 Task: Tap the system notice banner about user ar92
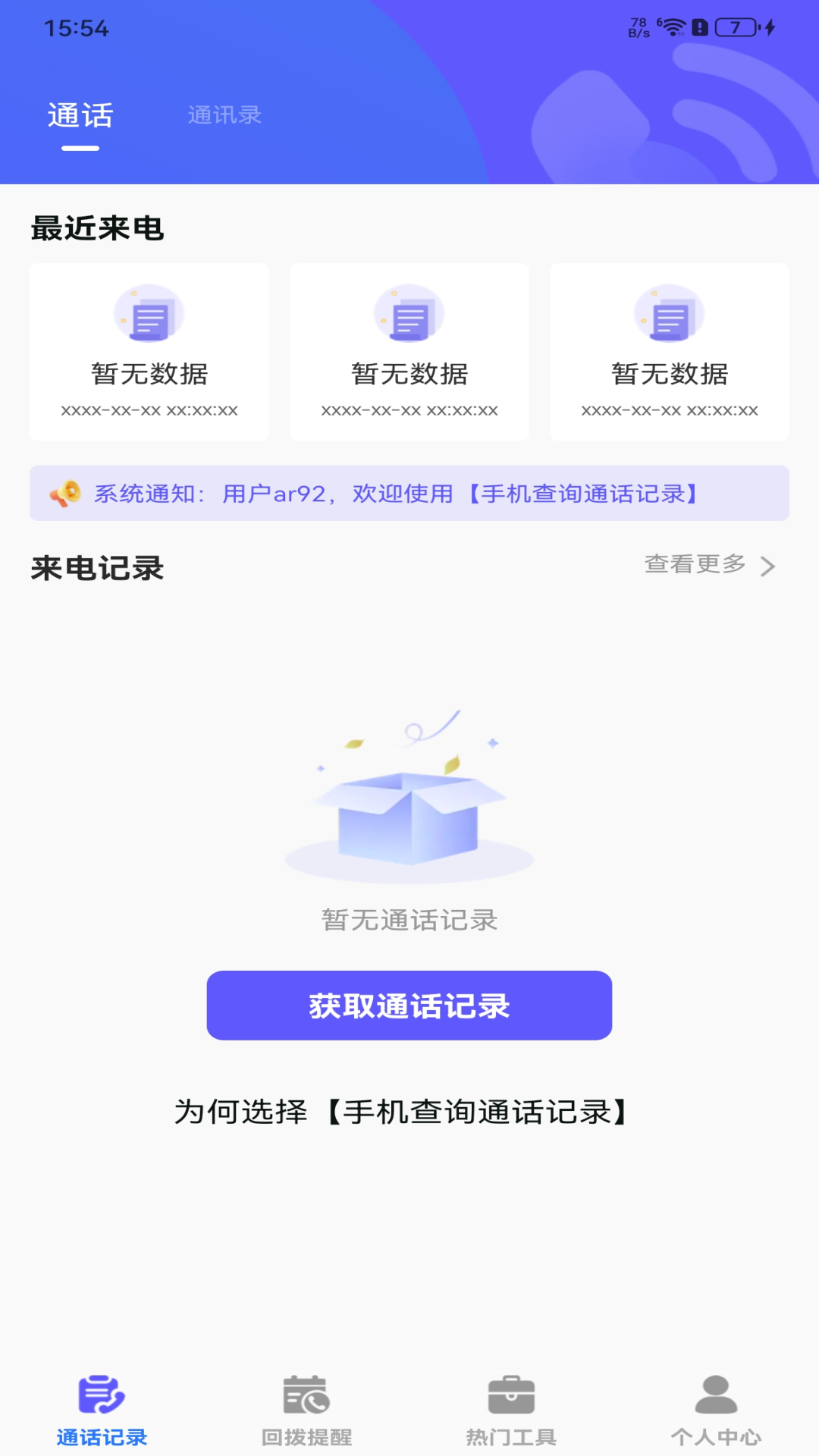pos(409,494)
